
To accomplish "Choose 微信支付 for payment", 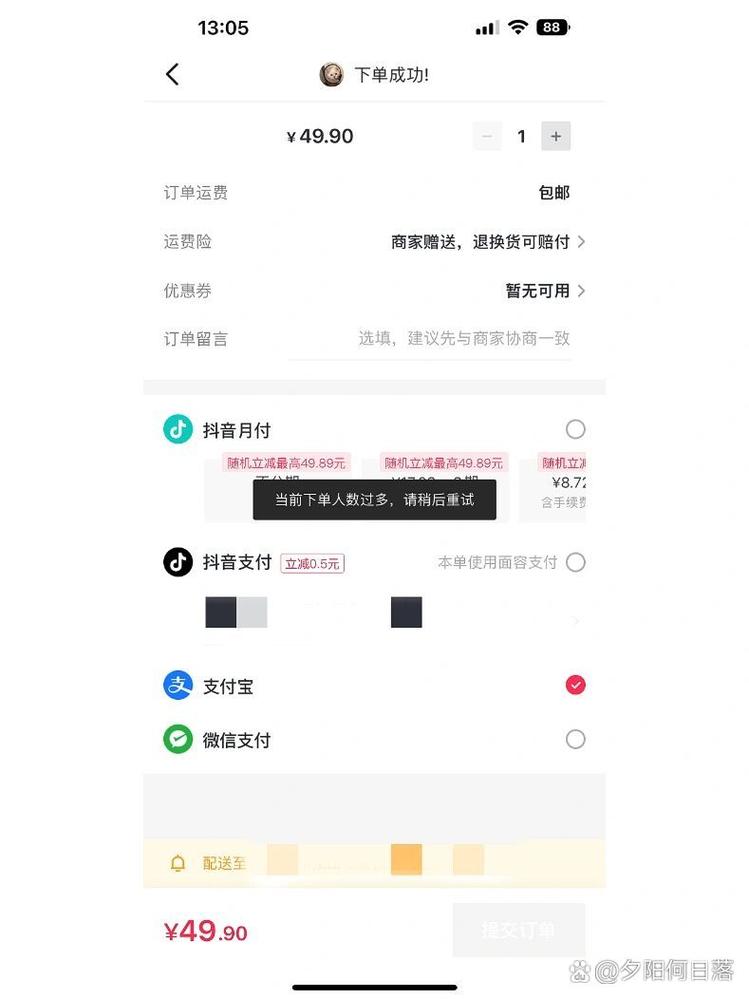I will click(x=575, y=740).
